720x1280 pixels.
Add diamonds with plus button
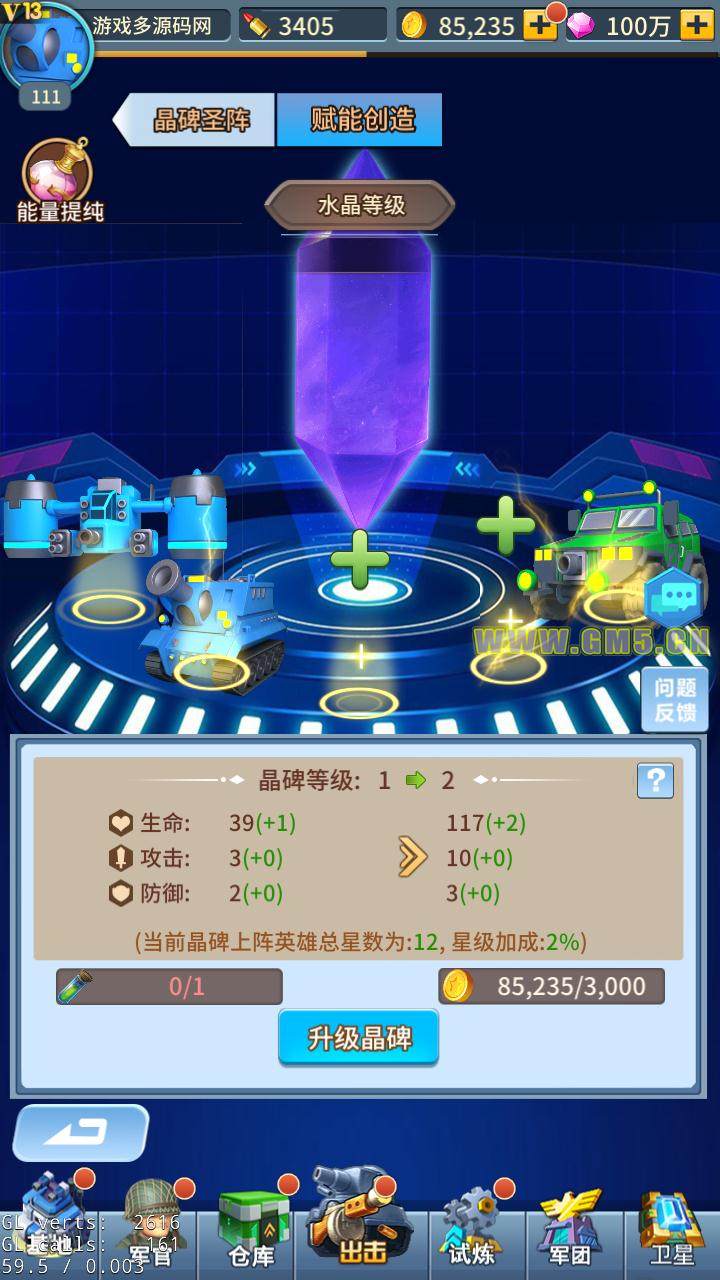tap(696, 26)
